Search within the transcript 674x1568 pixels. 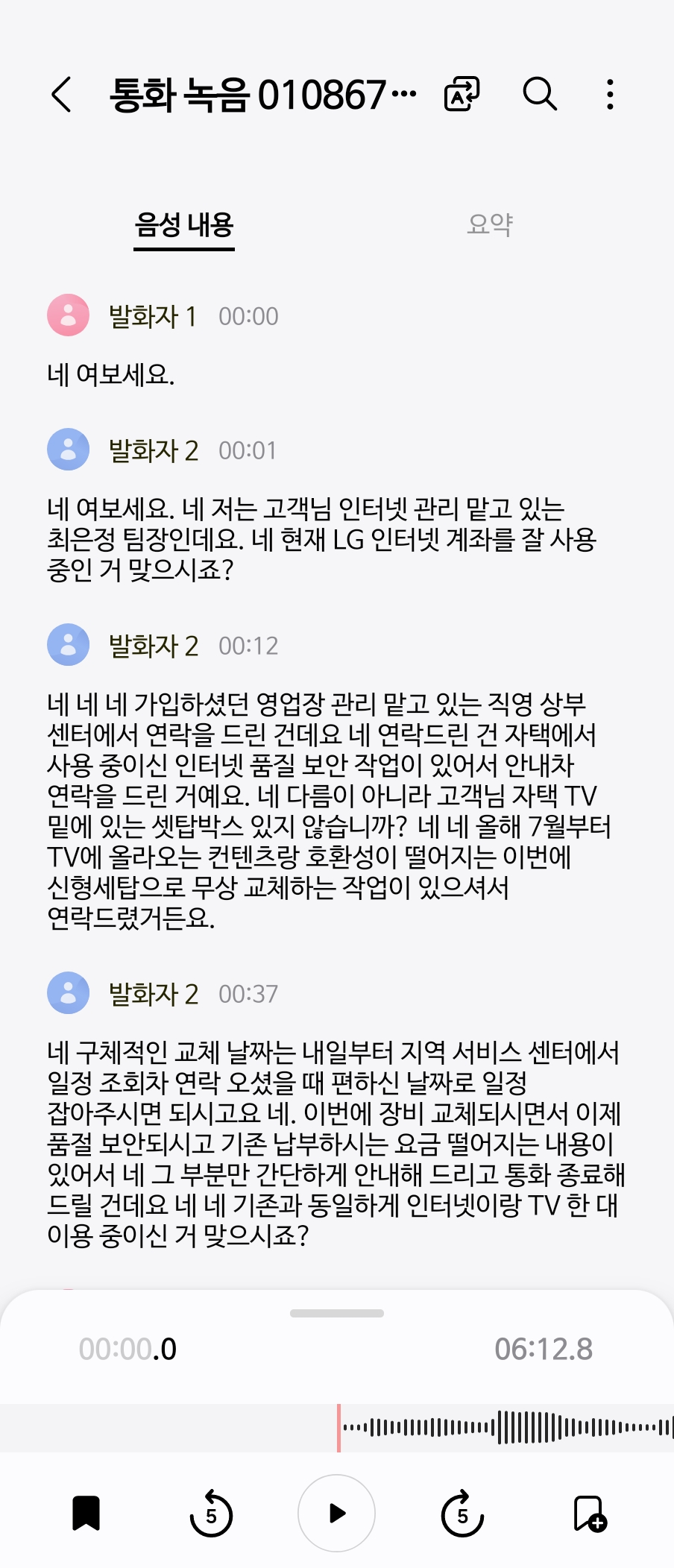[x=540, y=95]
